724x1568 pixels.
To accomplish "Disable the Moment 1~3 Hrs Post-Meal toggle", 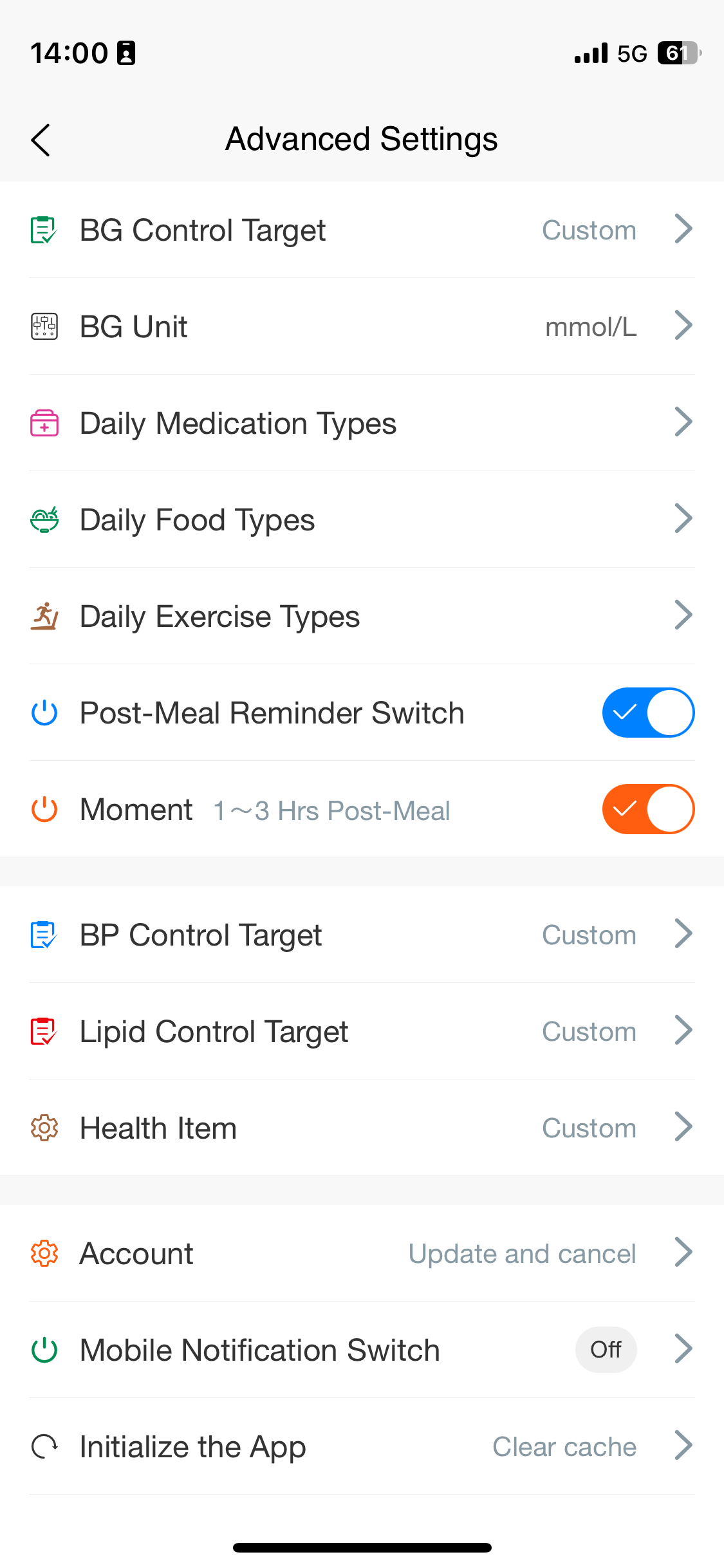I will point(647,809).
